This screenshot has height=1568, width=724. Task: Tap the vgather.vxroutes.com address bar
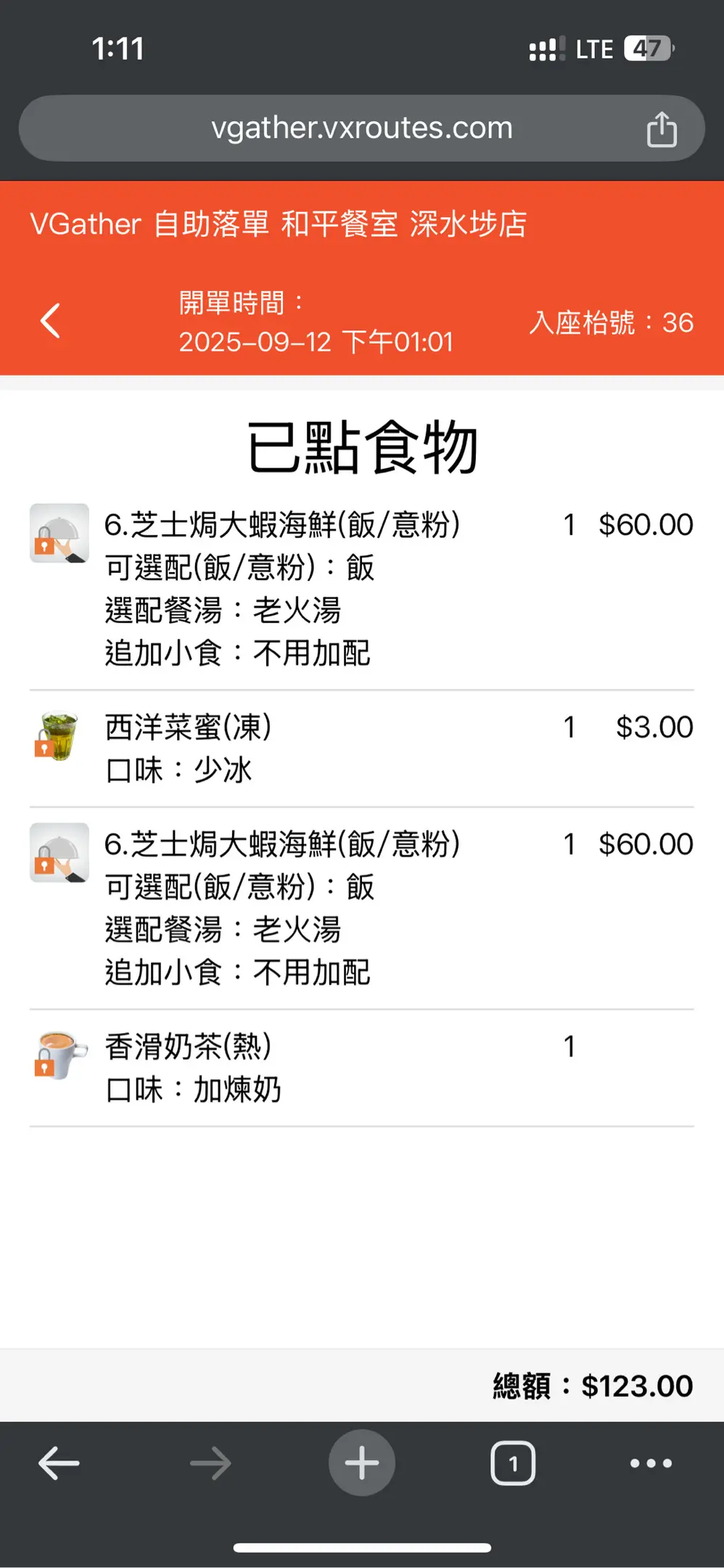tap(361, 128)
